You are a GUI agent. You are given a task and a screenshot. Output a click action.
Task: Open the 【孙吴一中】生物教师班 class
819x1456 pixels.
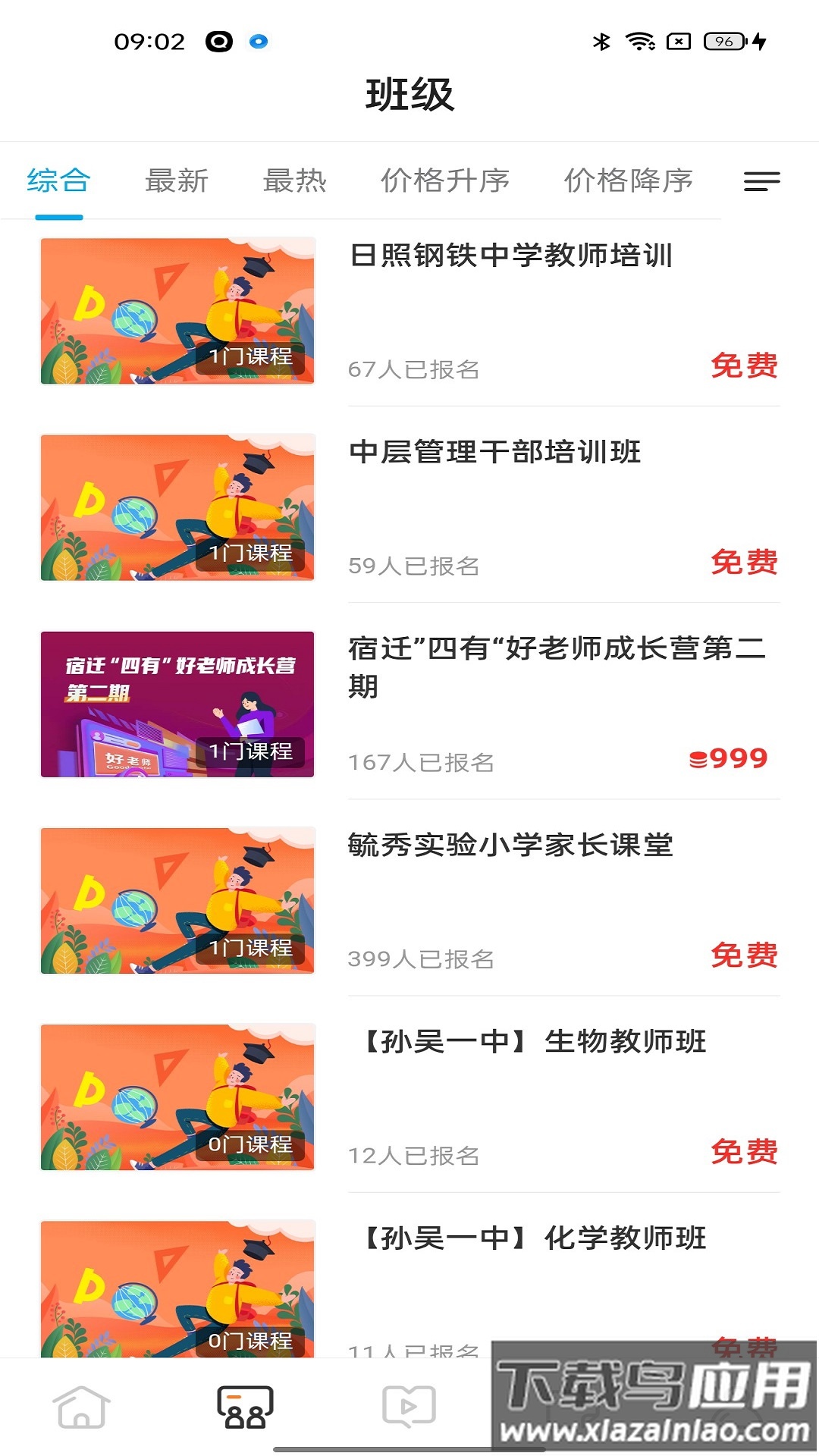[531, 1042]
